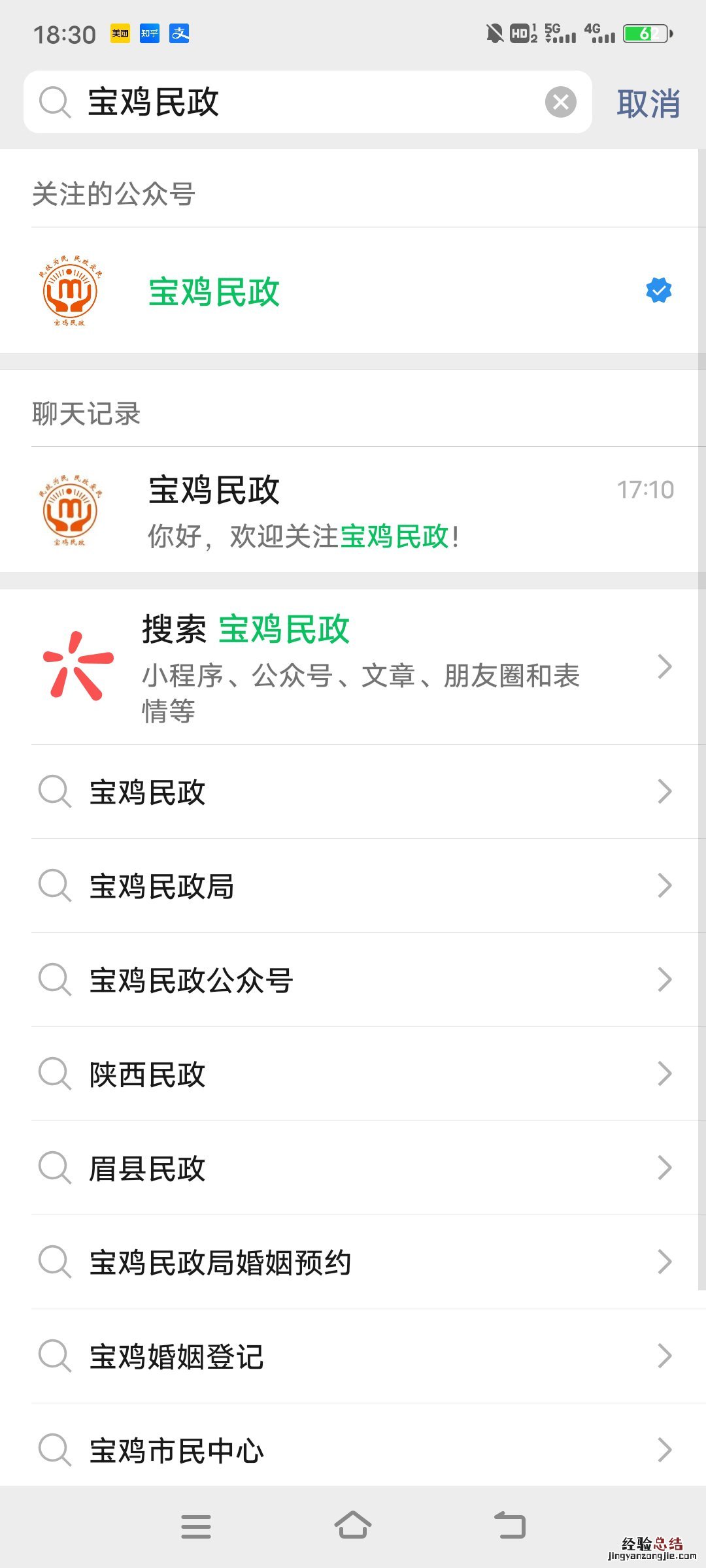Clear the search text with the X icon
Screen dimensions: 706x1568
click(560, 102)
